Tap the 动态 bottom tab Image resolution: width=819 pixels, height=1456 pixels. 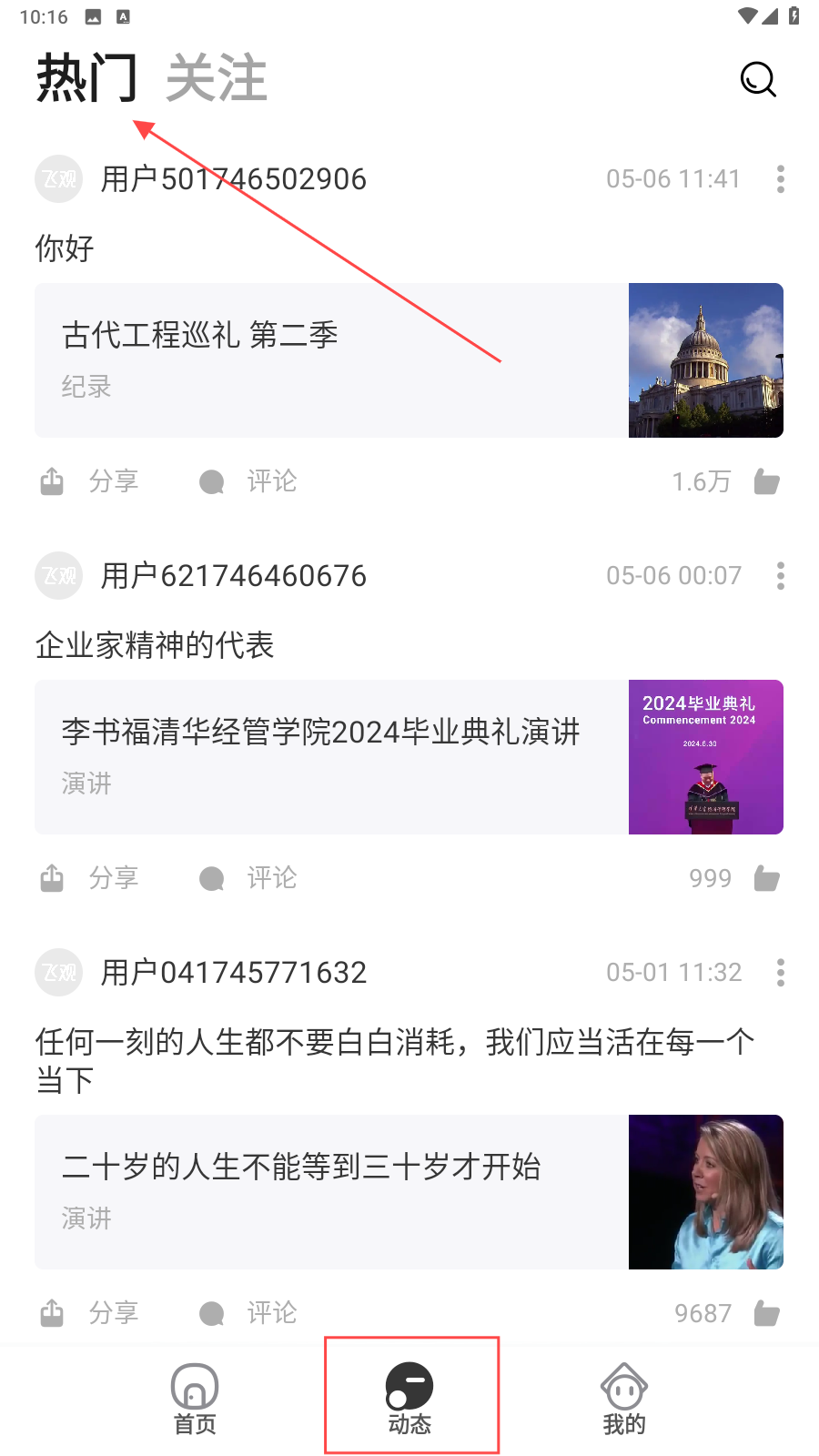(x=409, y=1399)
